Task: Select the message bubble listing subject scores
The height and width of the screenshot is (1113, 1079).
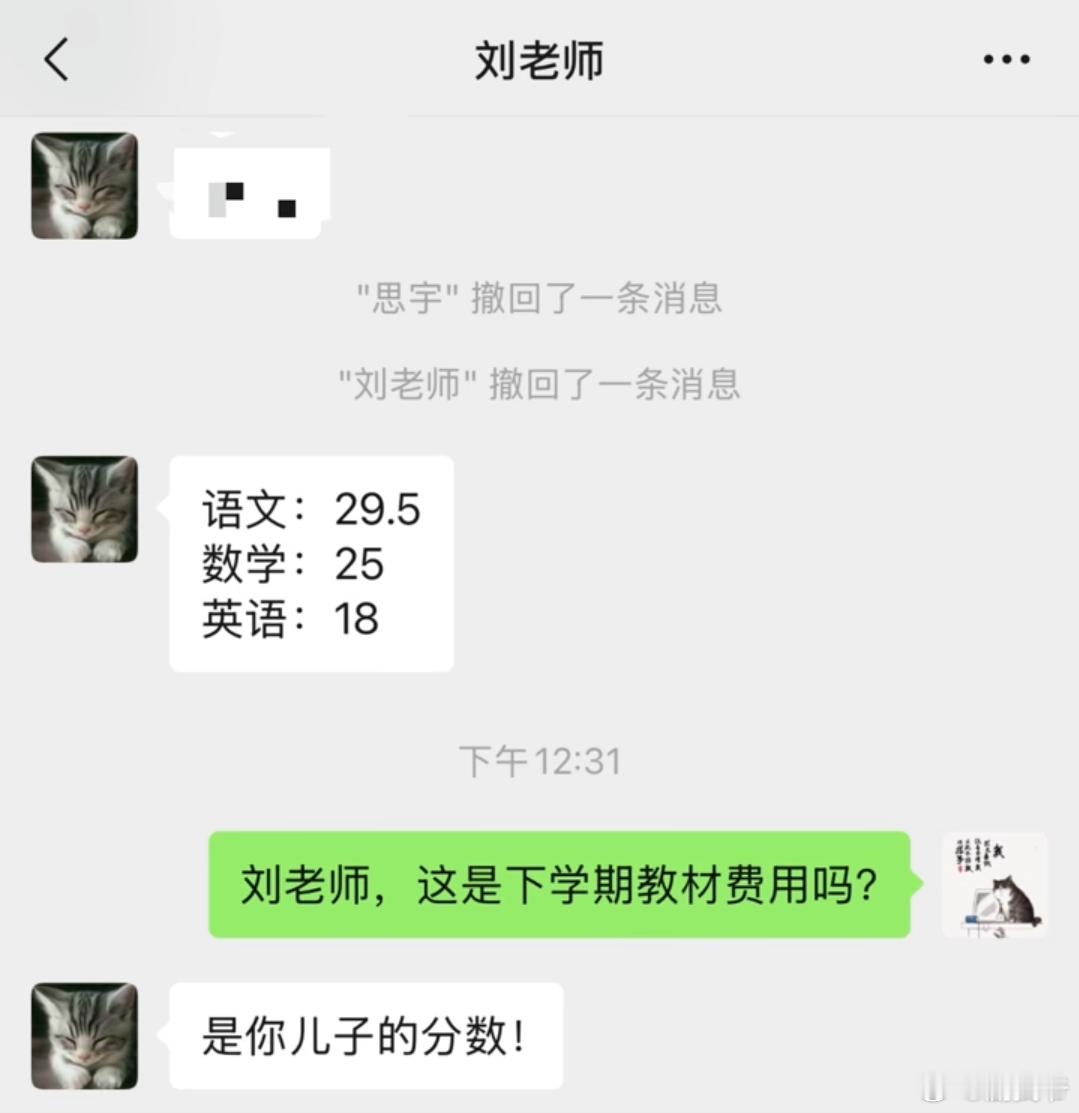Action: (x=311, y=563)
